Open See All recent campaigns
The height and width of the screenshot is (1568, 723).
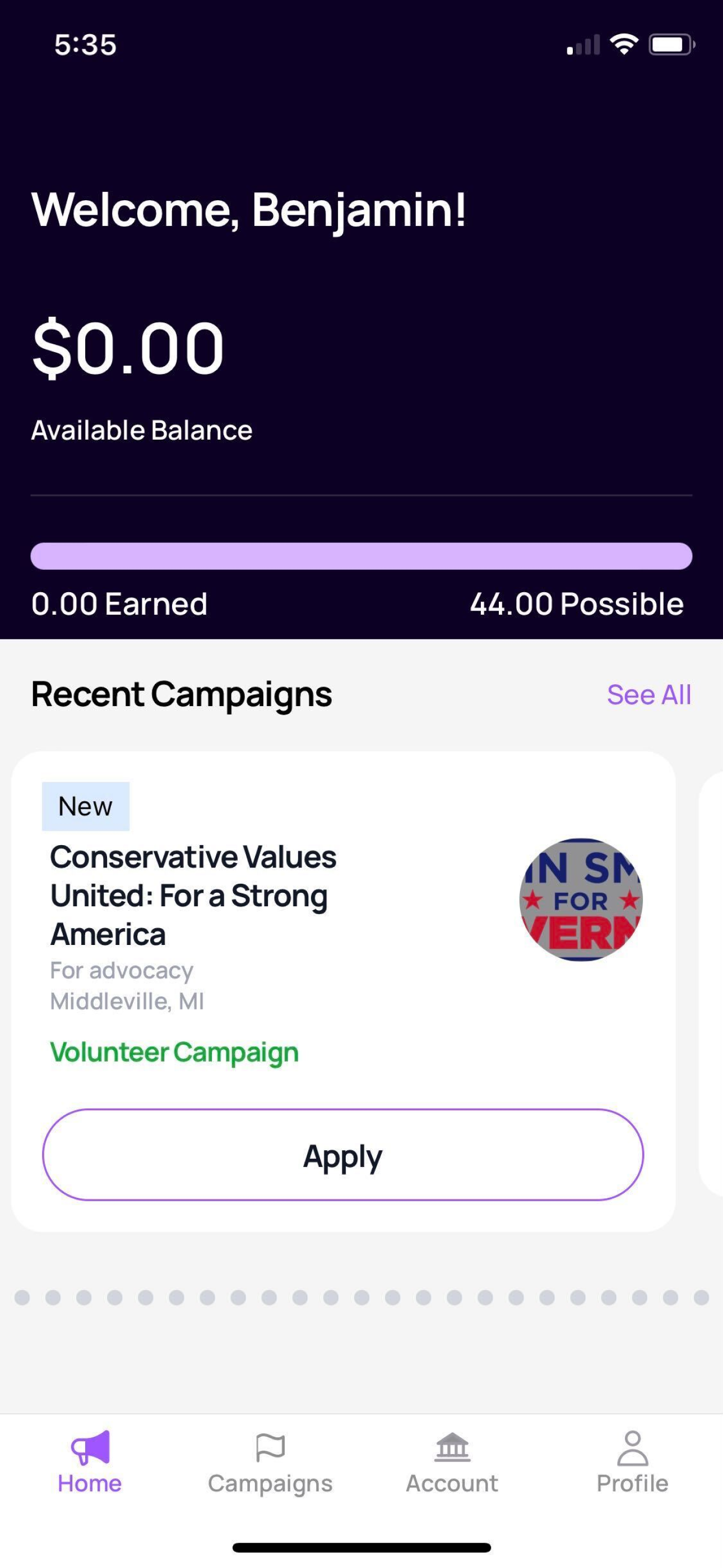point(650,694)
